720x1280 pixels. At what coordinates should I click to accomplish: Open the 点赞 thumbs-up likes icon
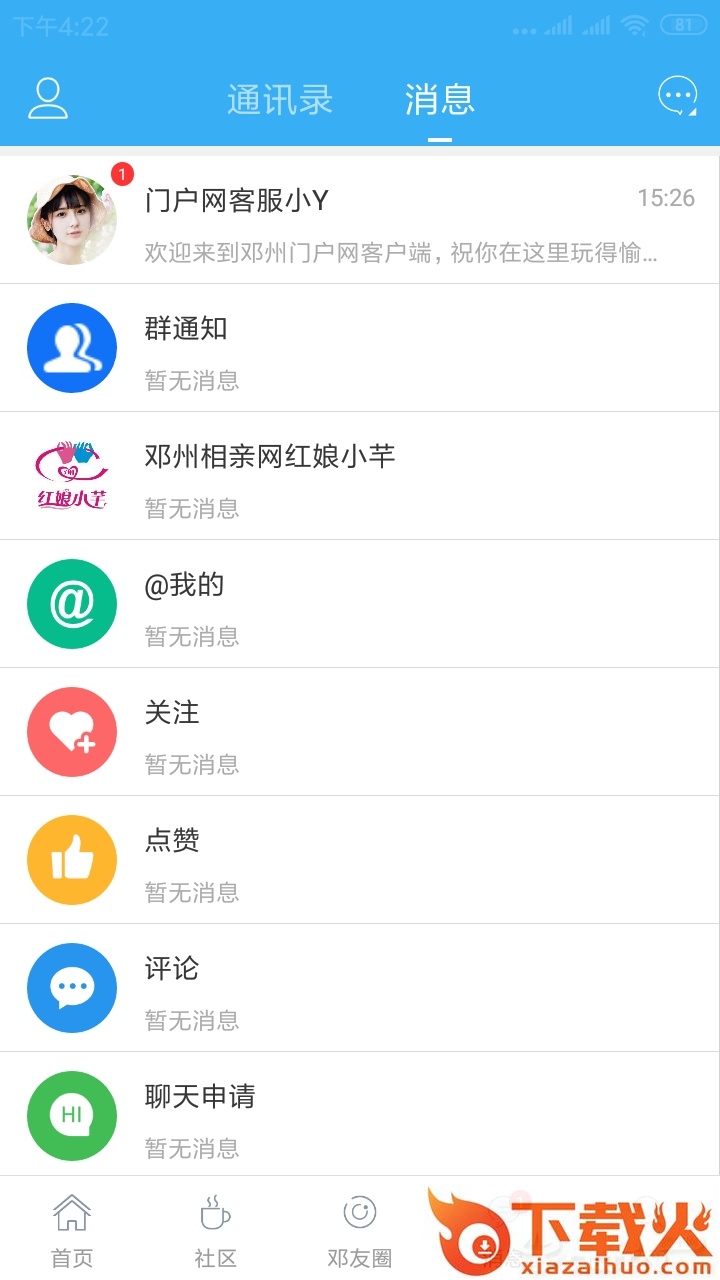pos(71,859)
